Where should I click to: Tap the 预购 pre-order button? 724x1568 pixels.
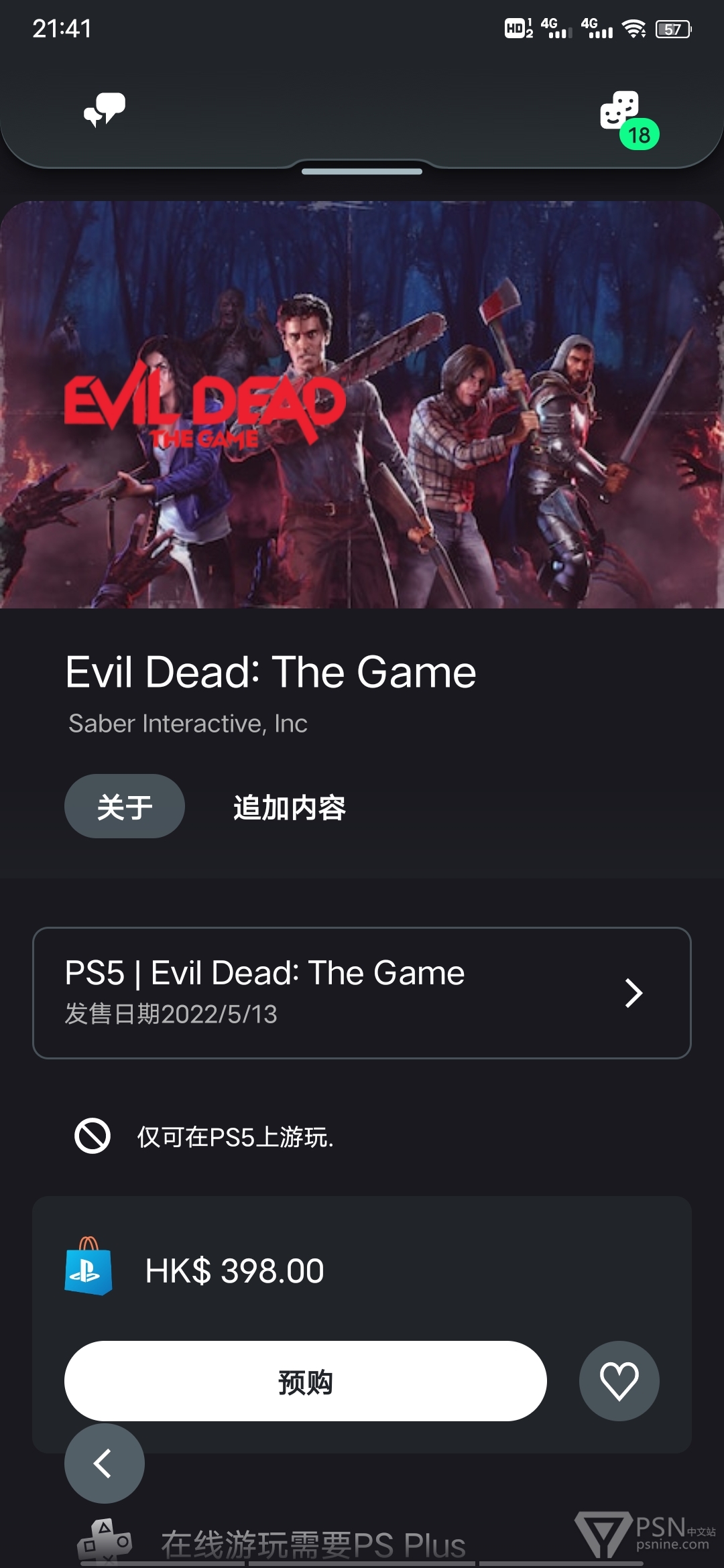[306, 1381]
